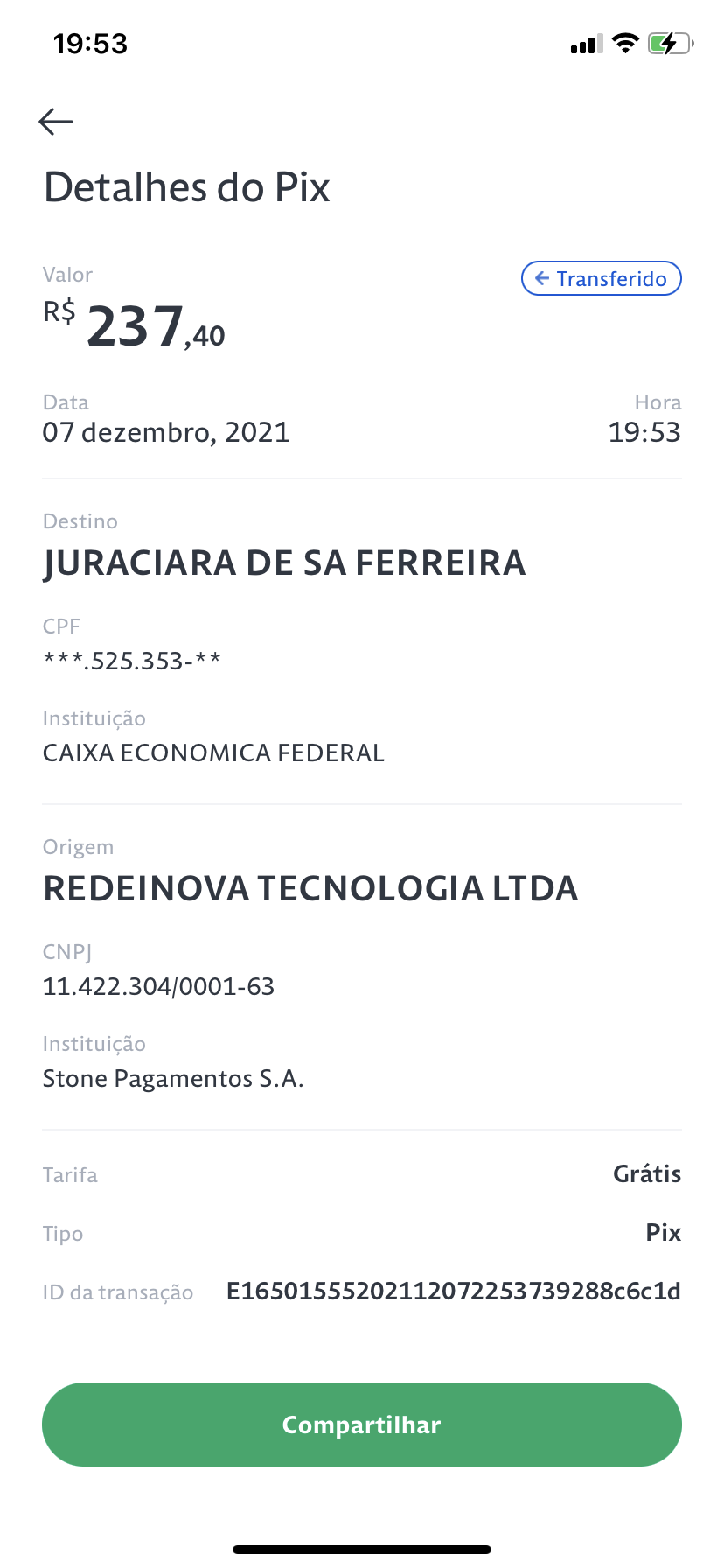Tap the green Compartilhar button
The height and width of the screenshot is (1568, 724).
[x=362, y=1424]
